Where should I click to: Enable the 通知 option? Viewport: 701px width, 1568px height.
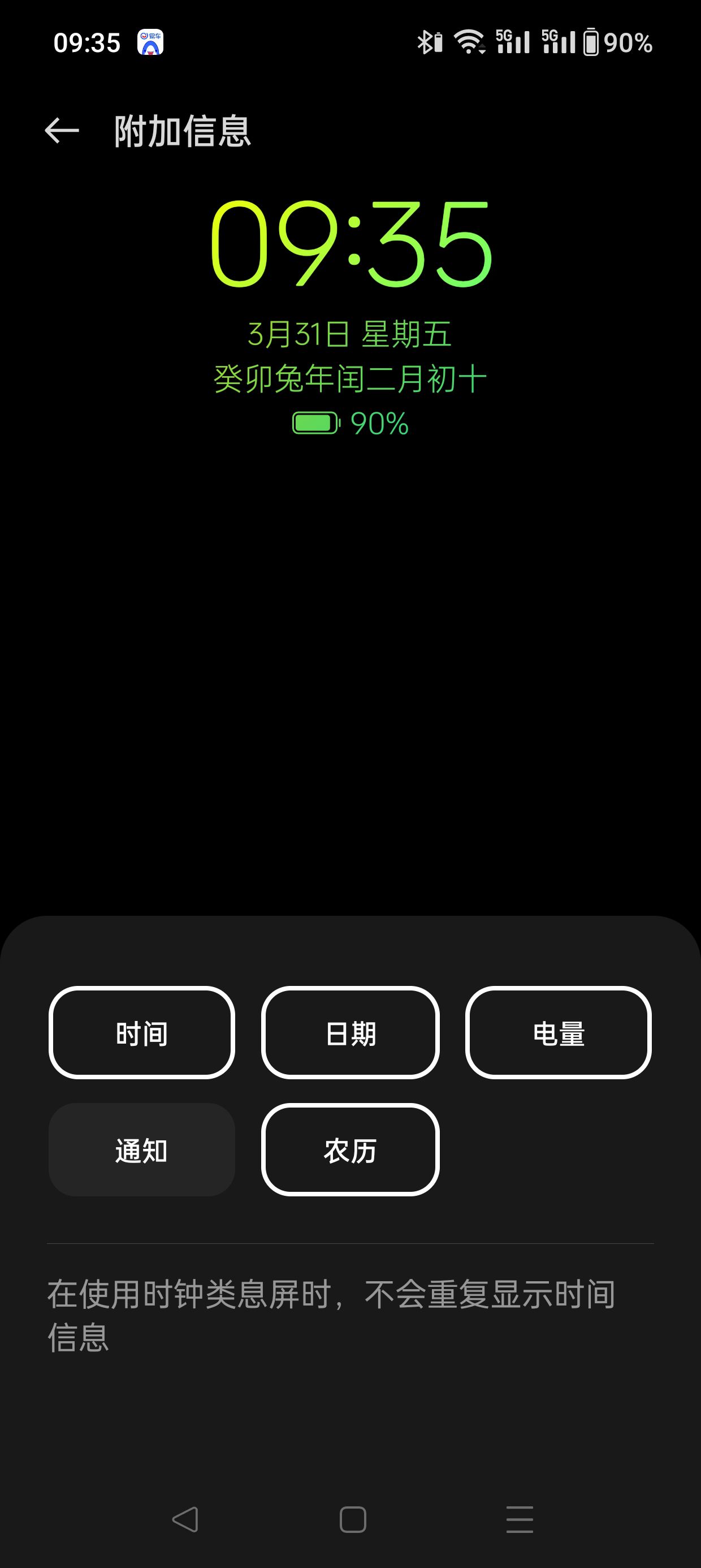pyautogui.click(x=142, y=1150)
